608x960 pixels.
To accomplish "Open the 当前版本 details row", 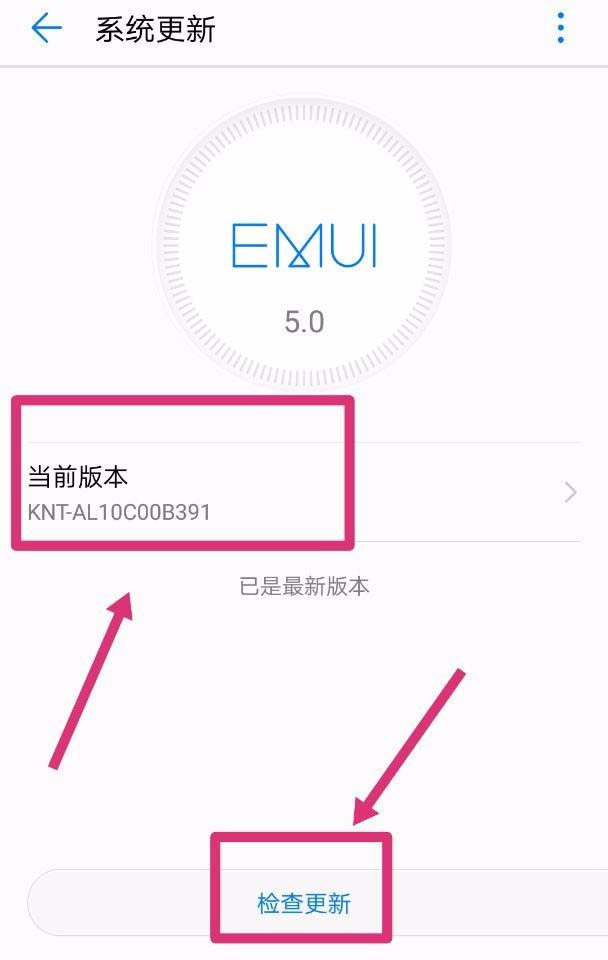I will [x=300, y=493].
